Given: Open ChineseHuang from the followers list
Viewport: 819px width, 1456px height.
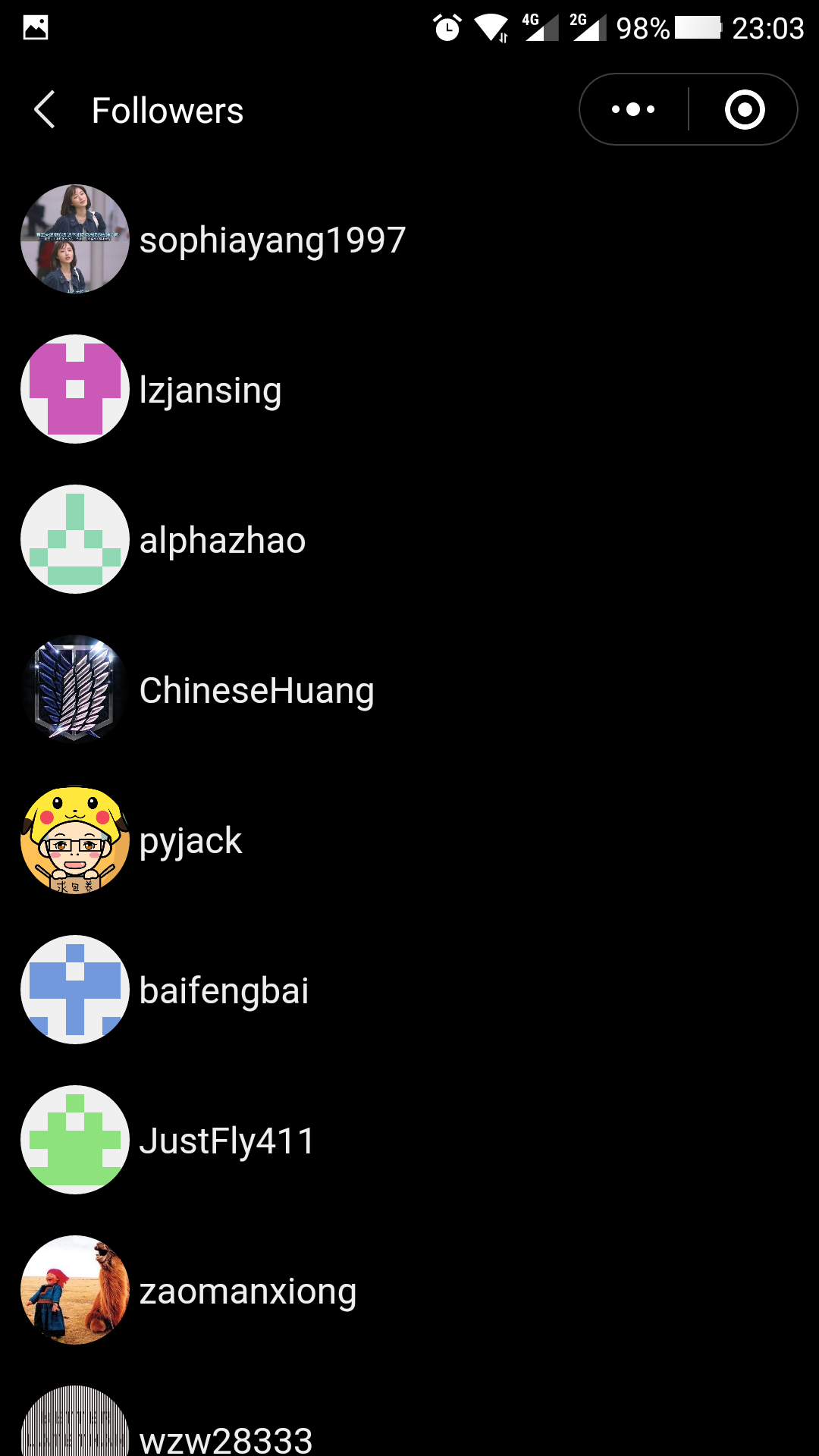Looking at the screenshot, I should (x=256, y=691).
